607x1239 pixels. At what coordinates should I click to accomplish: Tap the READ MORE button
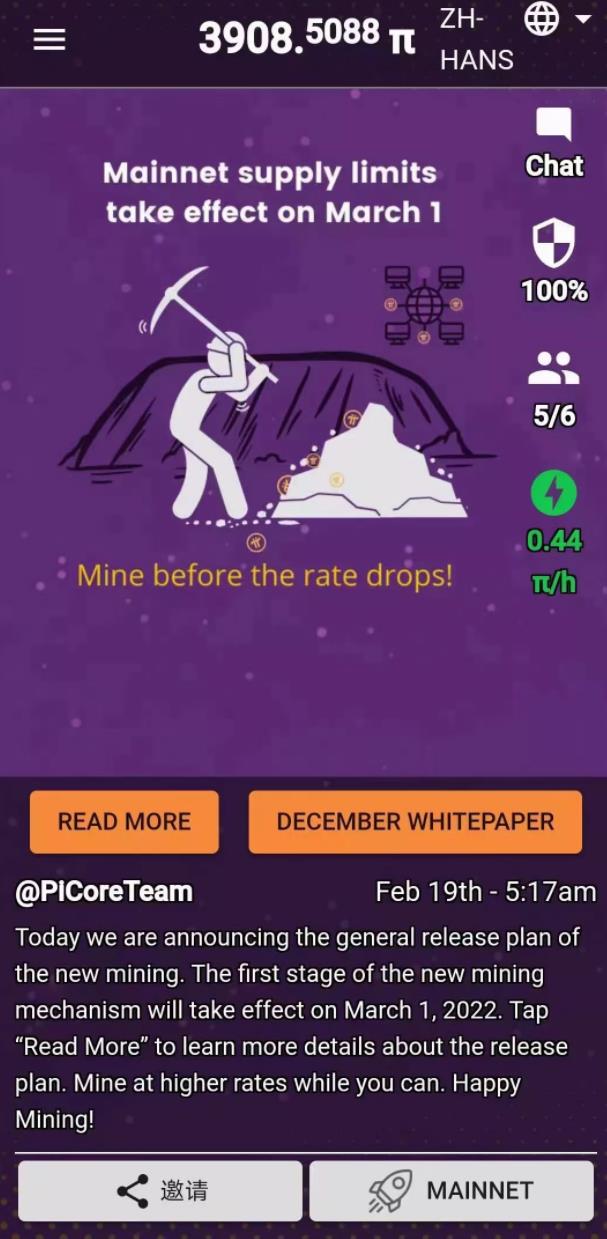pyautogui.click(x=124, y=821)
